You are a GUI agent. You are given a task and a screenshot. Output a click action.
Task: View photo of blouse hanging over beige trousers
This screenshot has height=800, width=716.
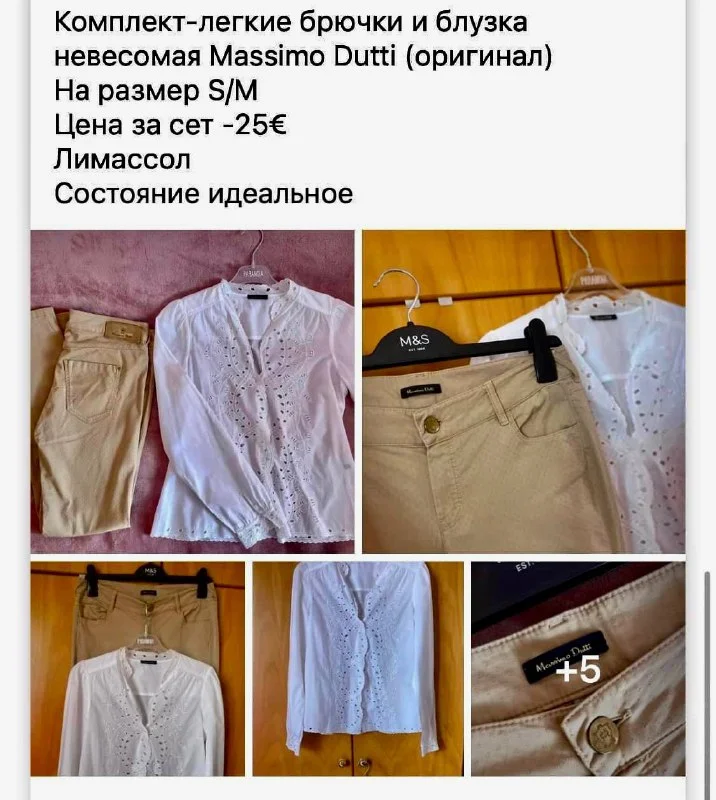137,668
